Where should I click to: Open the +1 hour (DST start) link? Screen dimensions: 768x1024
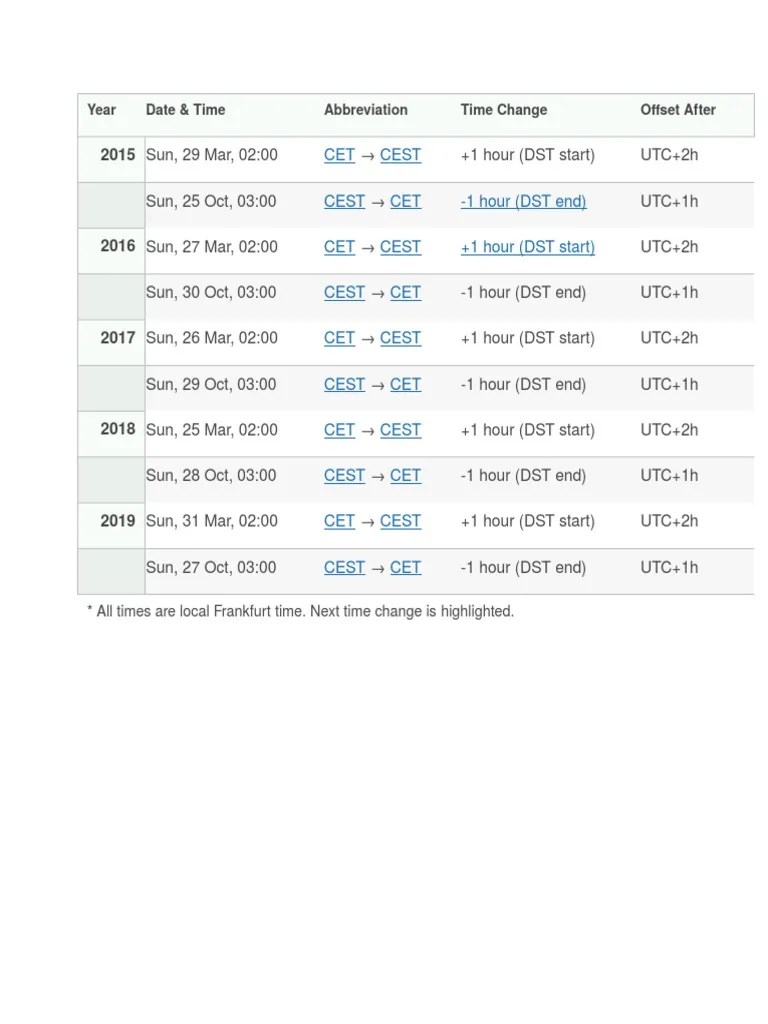528,247
